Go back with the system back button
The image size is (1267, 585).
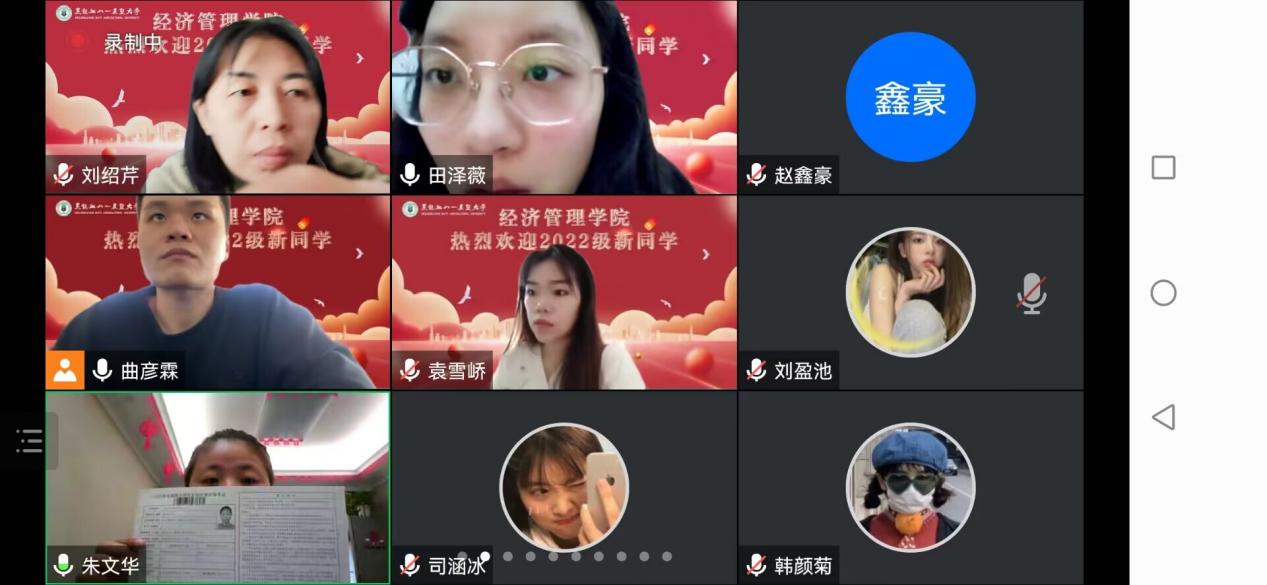pyautogui.click(x=1163, y=417)
